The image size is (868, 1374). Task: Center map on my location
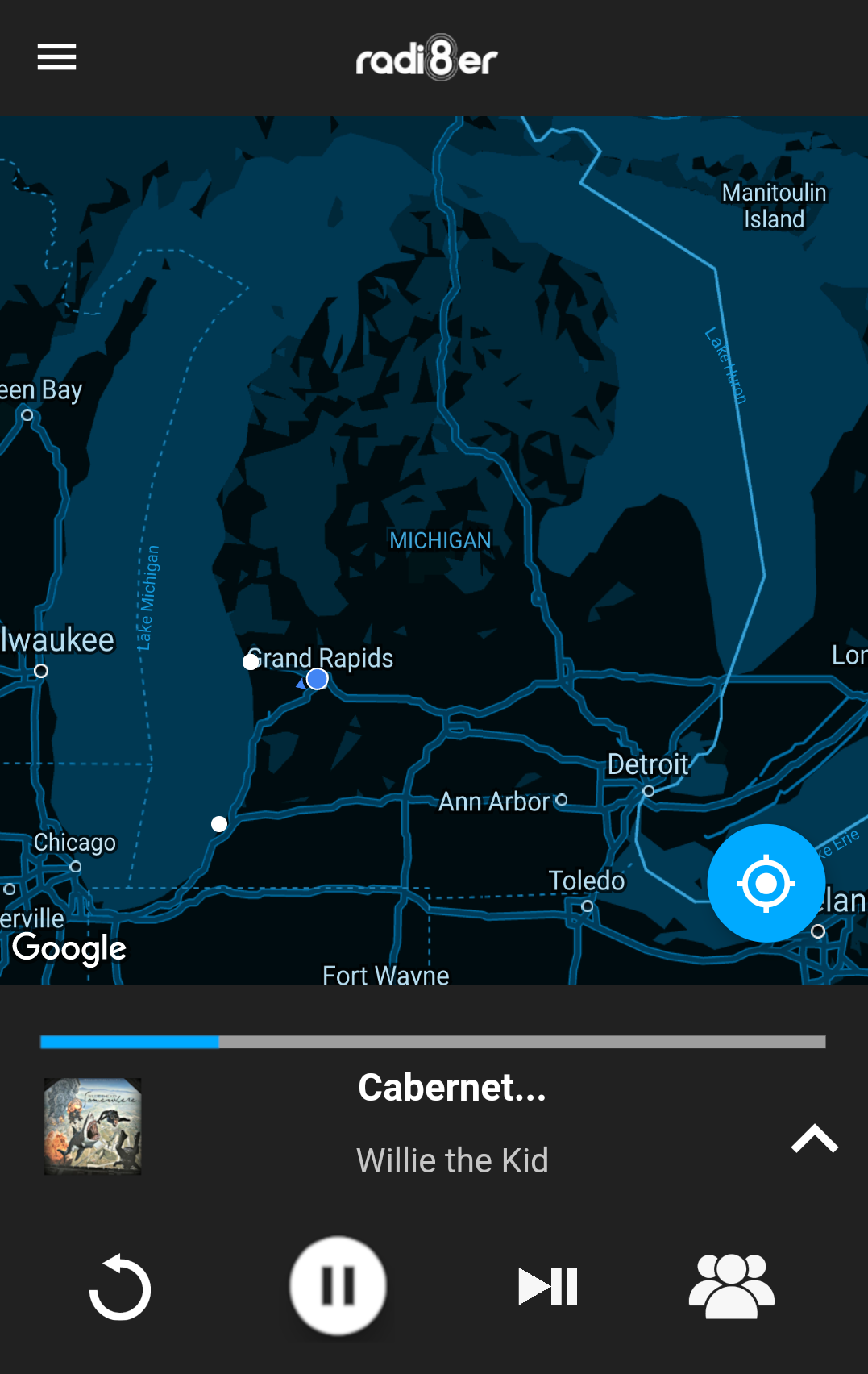point(766,883)
